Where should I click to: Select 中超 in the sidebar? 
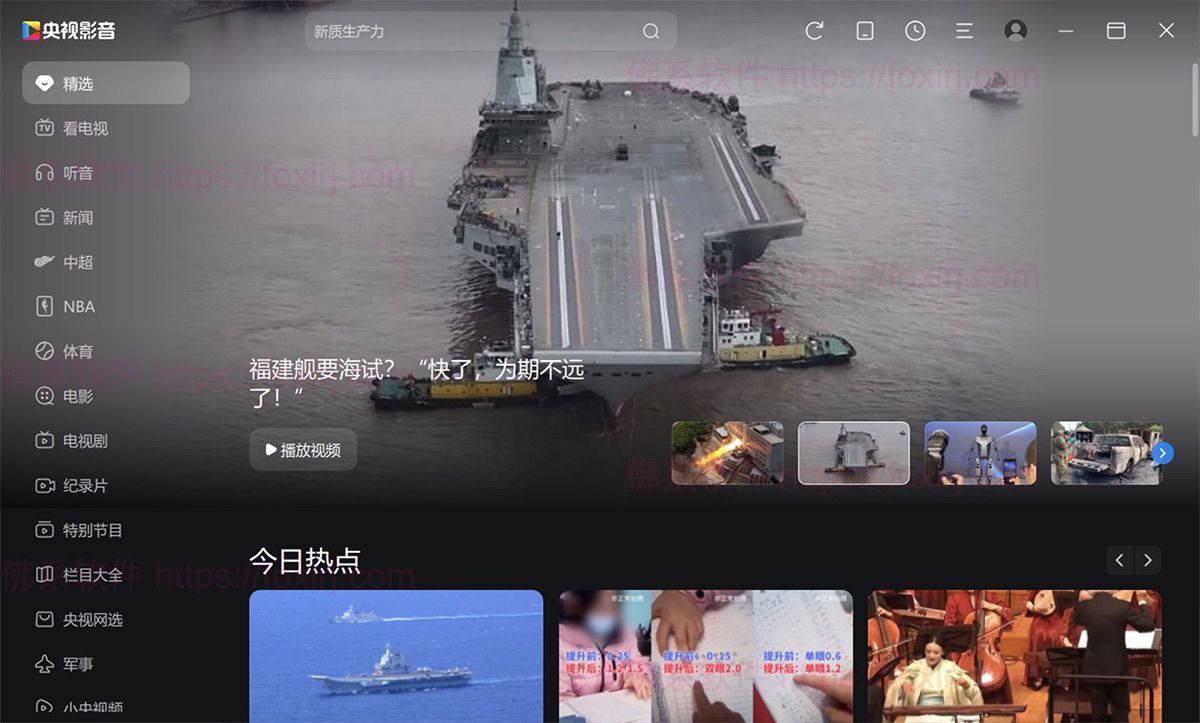78,262
